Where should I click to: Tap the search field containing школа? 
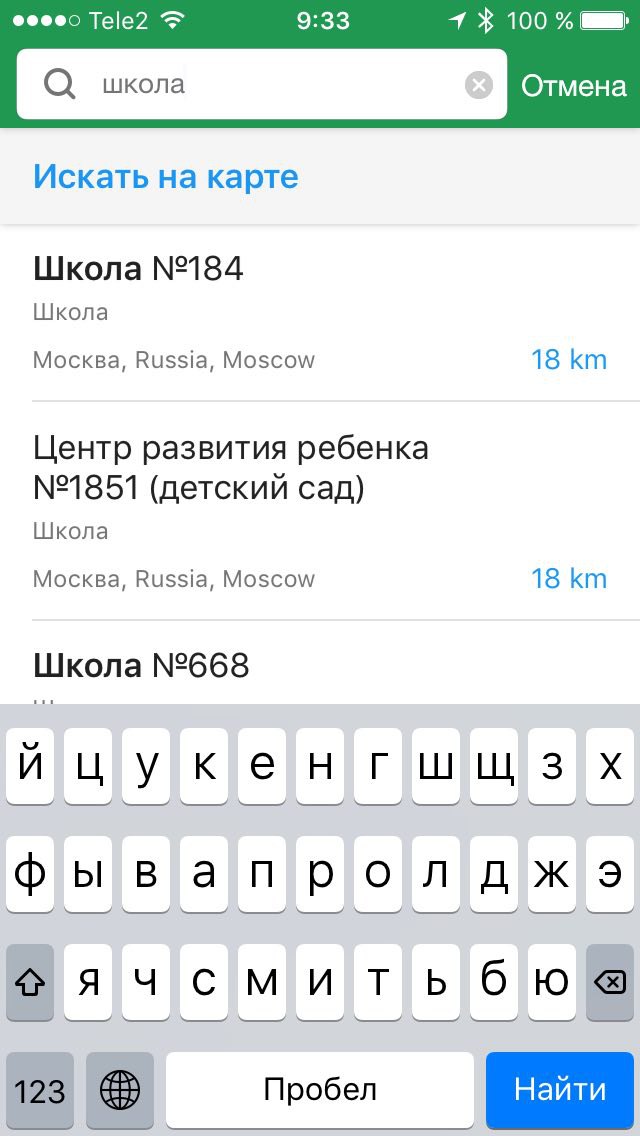click(262, 84)
